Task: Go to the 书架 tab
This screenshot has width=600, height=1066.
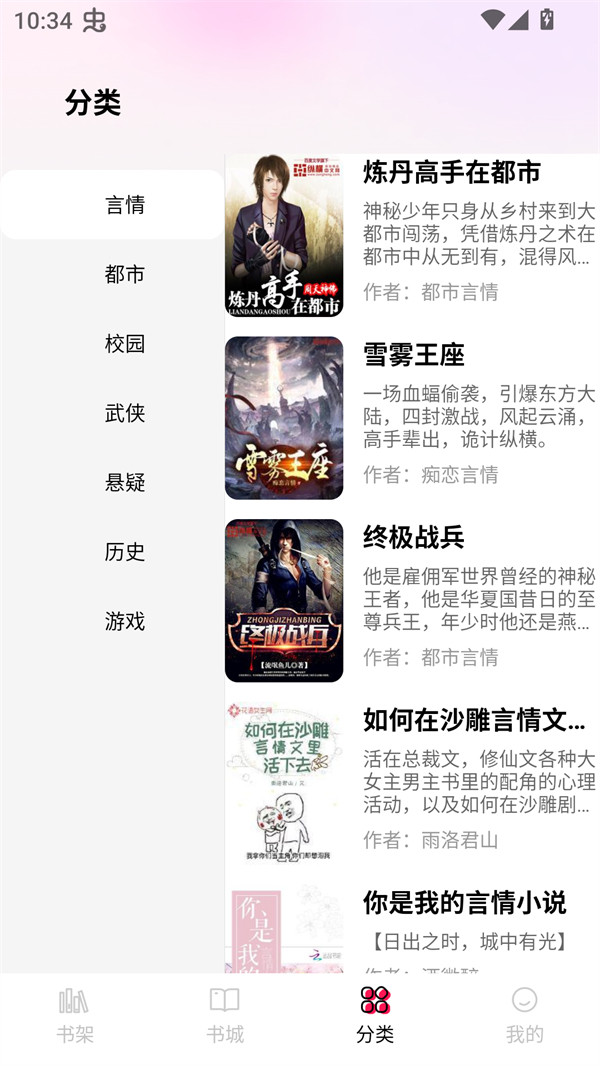Action: coord(75,1015)
